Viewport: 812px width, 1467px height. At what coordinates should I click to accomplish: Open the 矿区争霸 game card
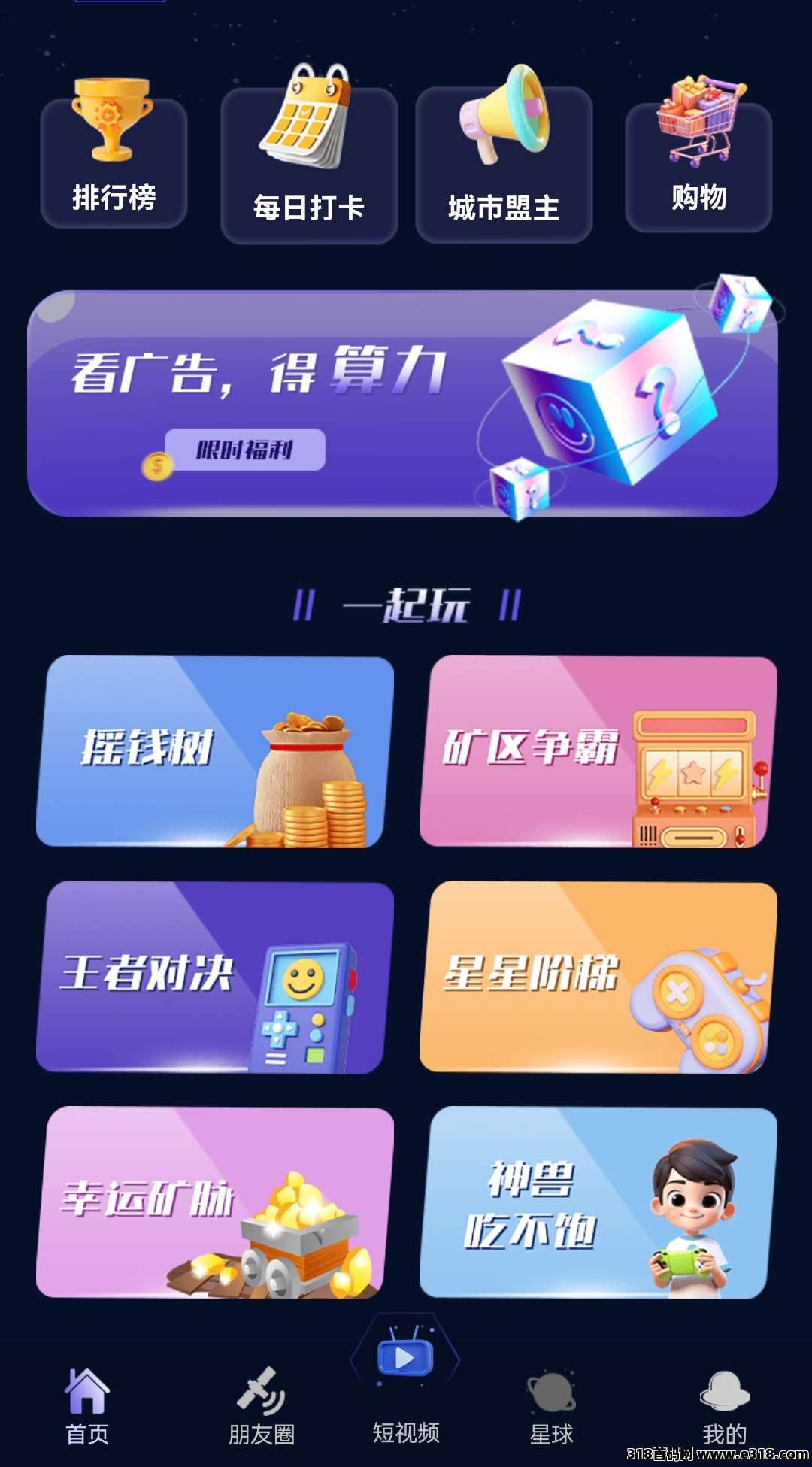point(598,750)
